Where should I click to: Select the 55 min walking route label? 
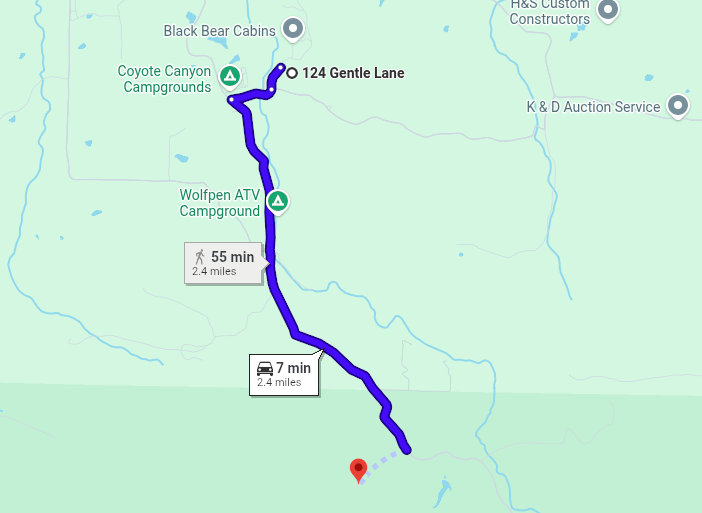(x=225, y=263)
